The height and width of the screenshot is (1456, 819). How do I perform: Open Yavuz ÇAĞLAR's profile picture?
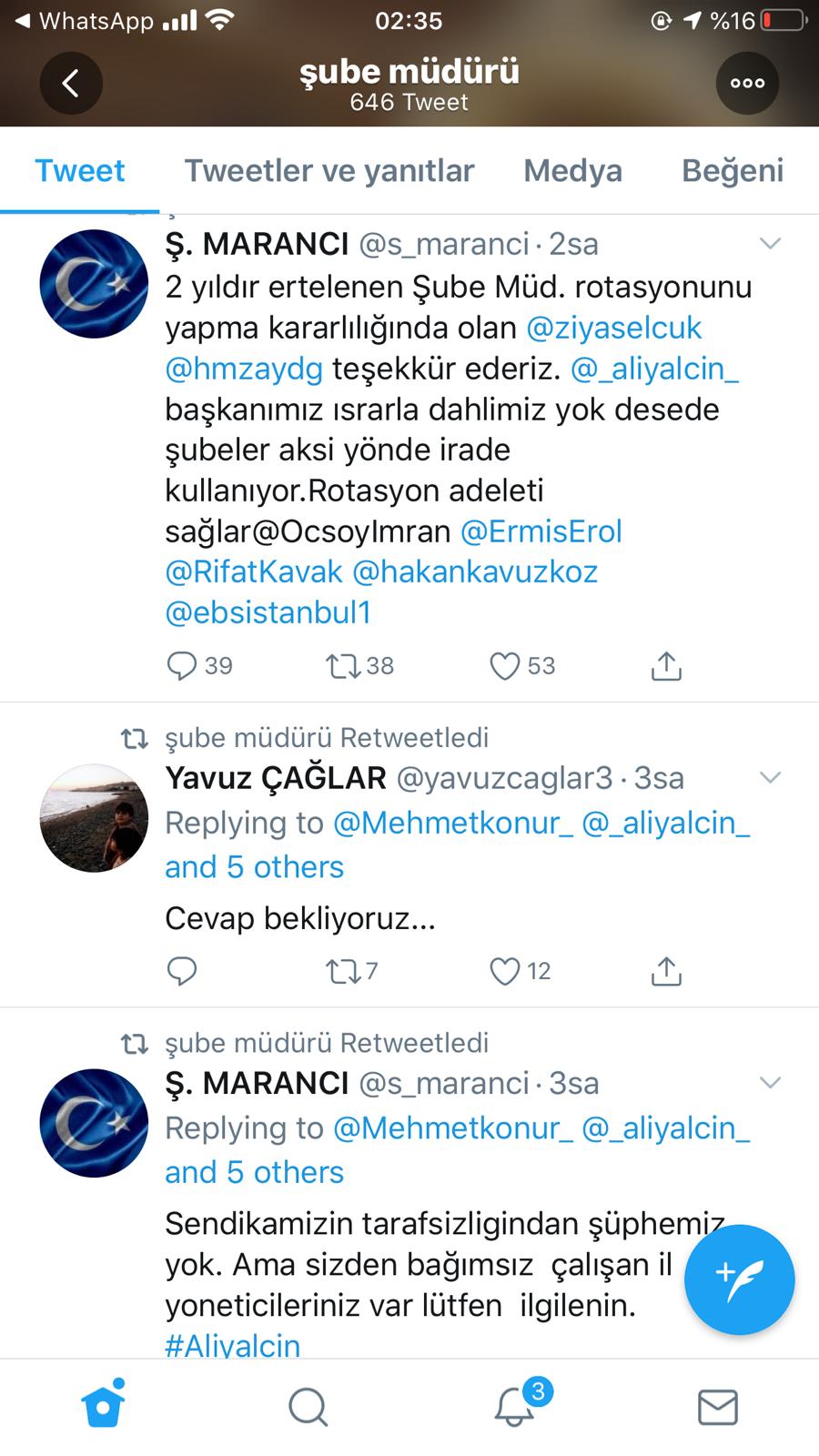pyautogui.click(x=94, y=818)
